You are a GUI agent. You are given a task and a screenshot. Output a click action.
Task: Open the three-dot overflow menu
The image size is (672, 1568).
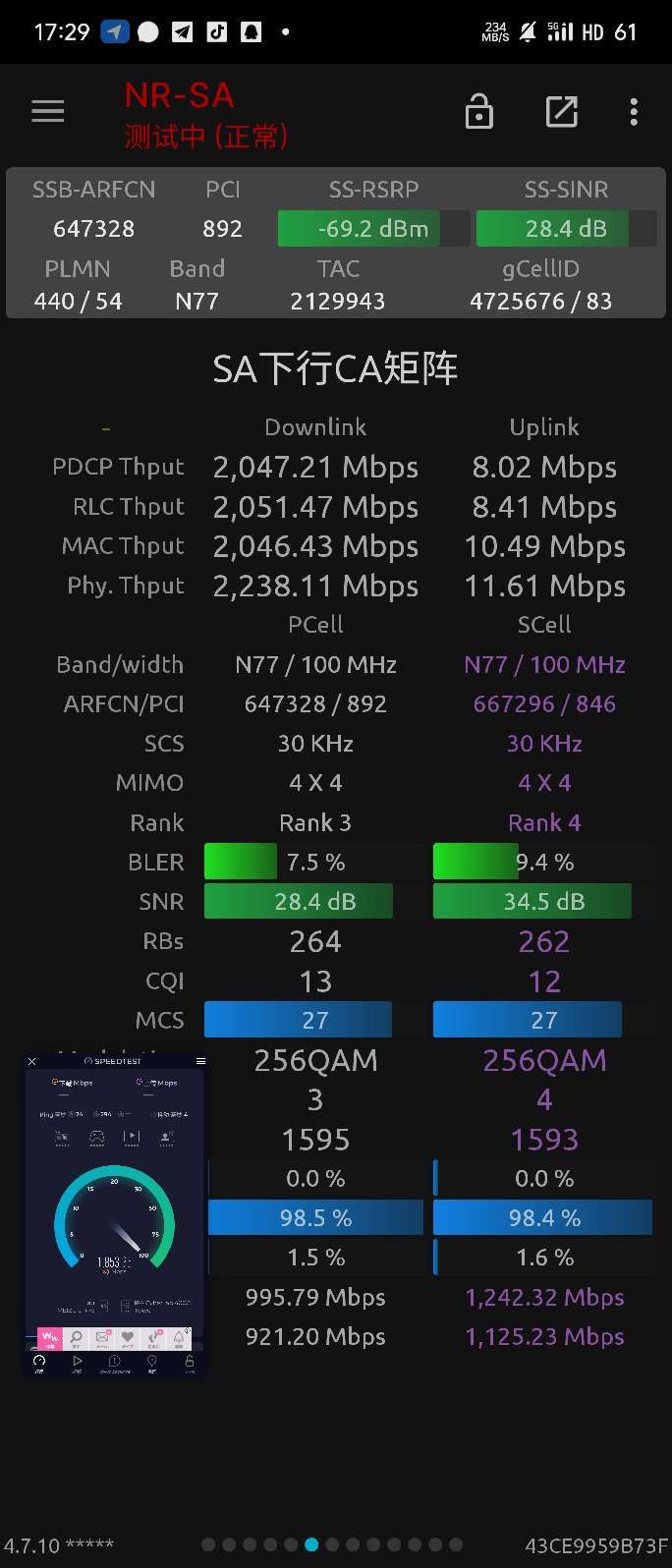pyautogui.click(x=634, y=112)
